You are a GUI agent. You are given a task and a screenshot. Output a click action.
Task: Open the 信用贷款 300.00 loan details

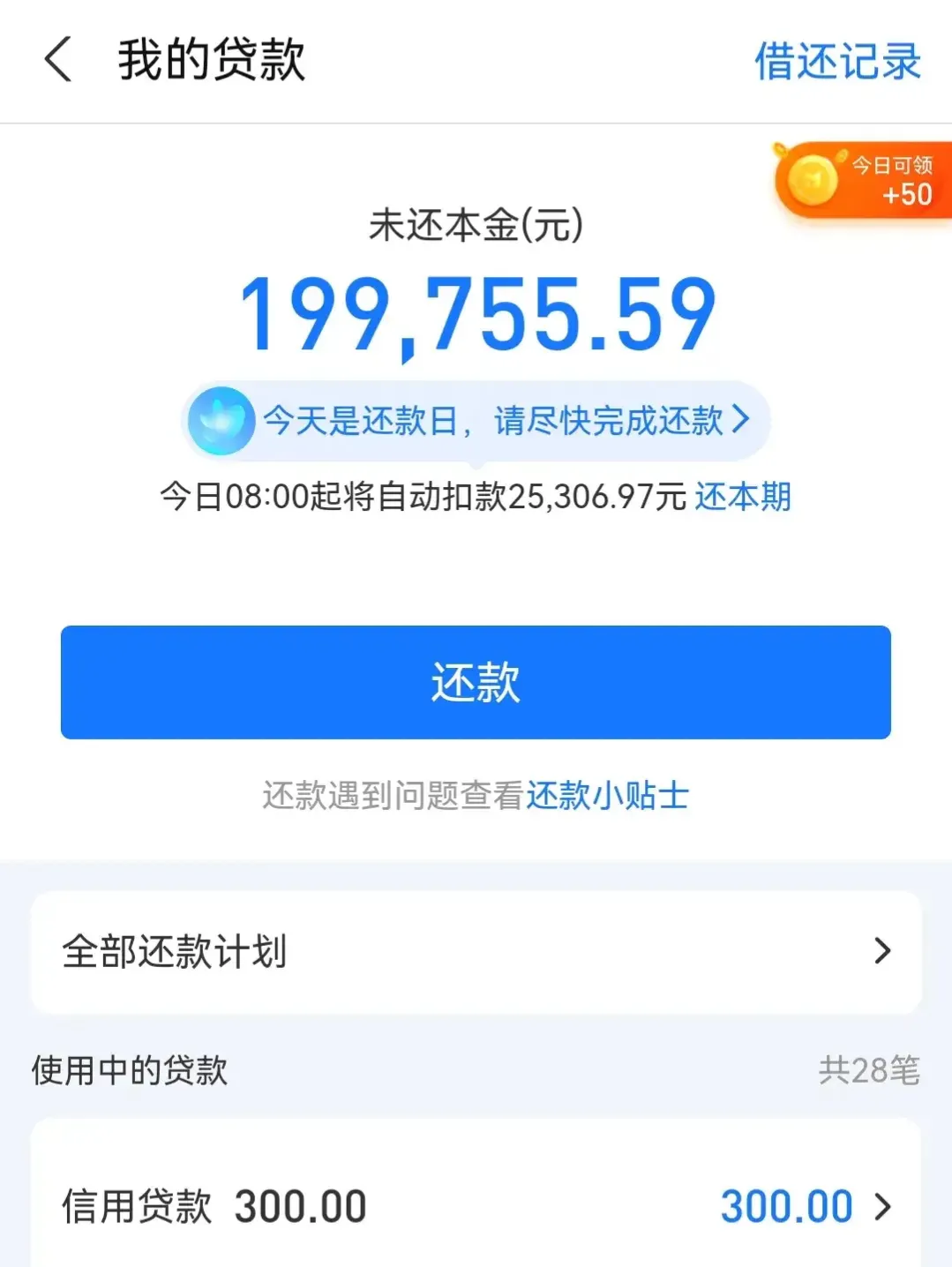coord(476,1206)
